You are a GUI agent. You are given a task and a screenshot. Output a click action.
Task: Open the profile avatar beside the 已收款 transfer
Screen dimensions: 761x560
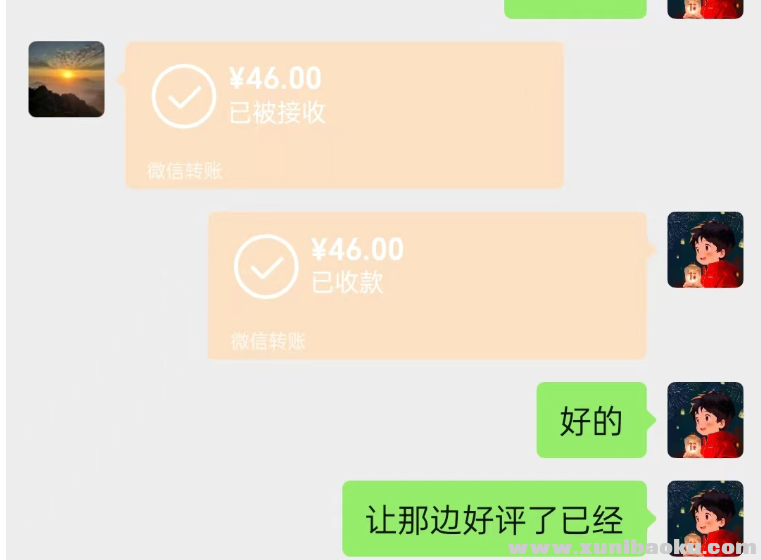point(705,250)
